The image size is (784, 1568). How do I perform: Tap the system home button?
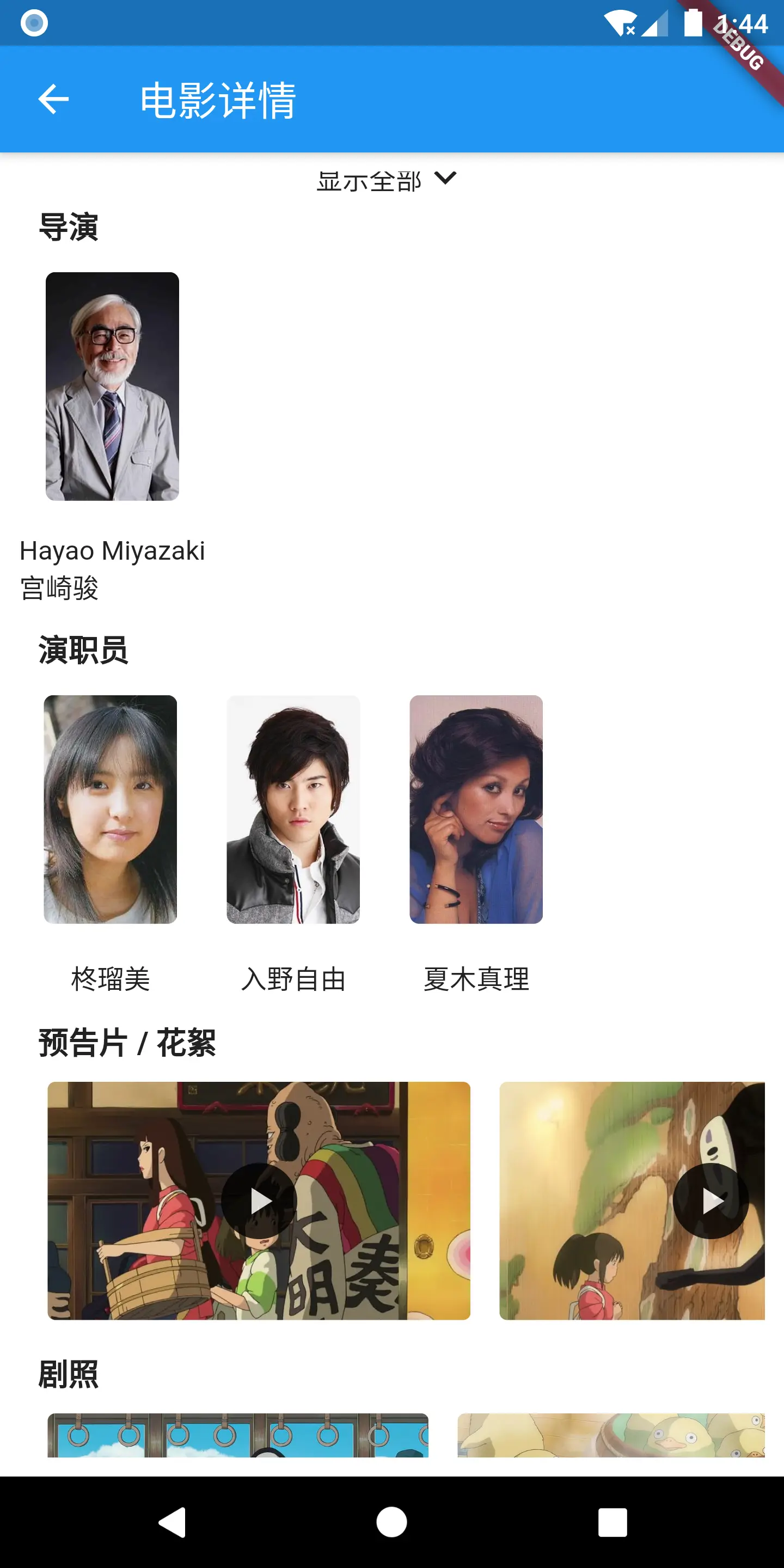click(x=391, y=1522)
